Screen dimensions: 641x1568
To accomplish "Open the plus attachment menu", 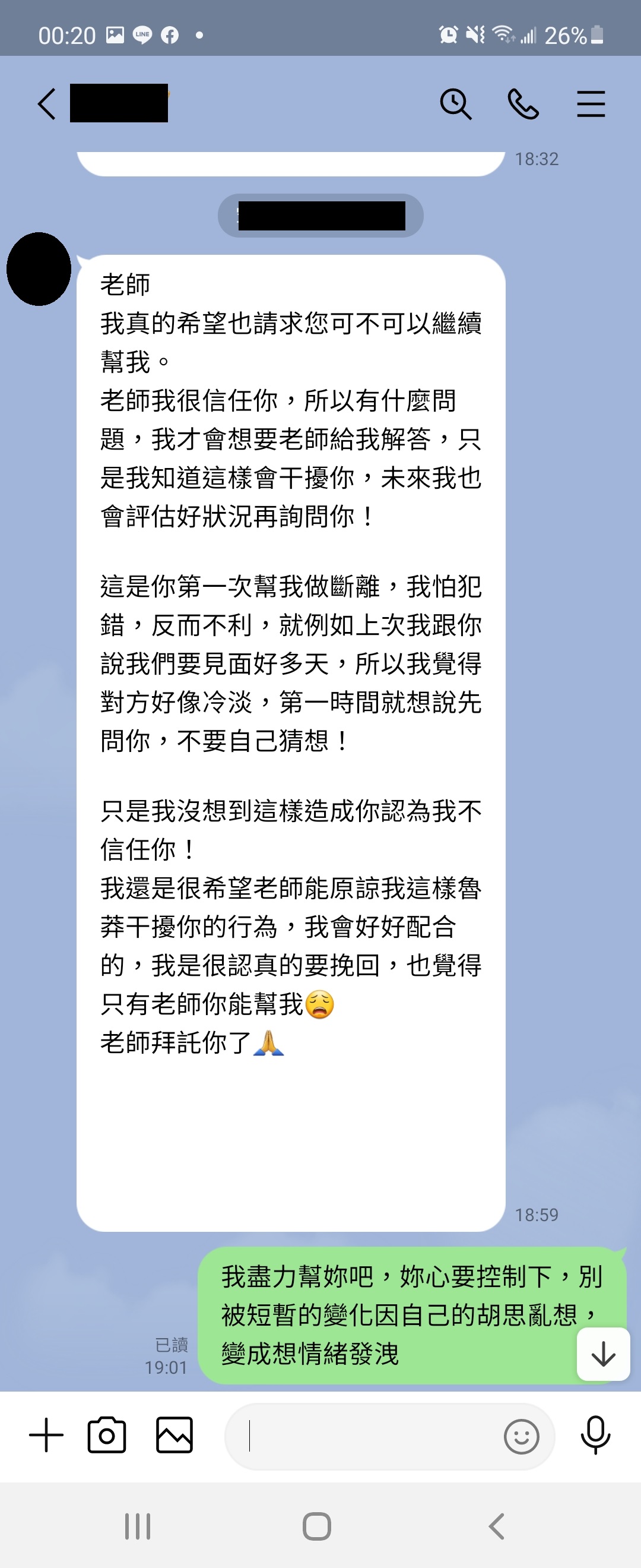I will click(x=46, y=1435).
